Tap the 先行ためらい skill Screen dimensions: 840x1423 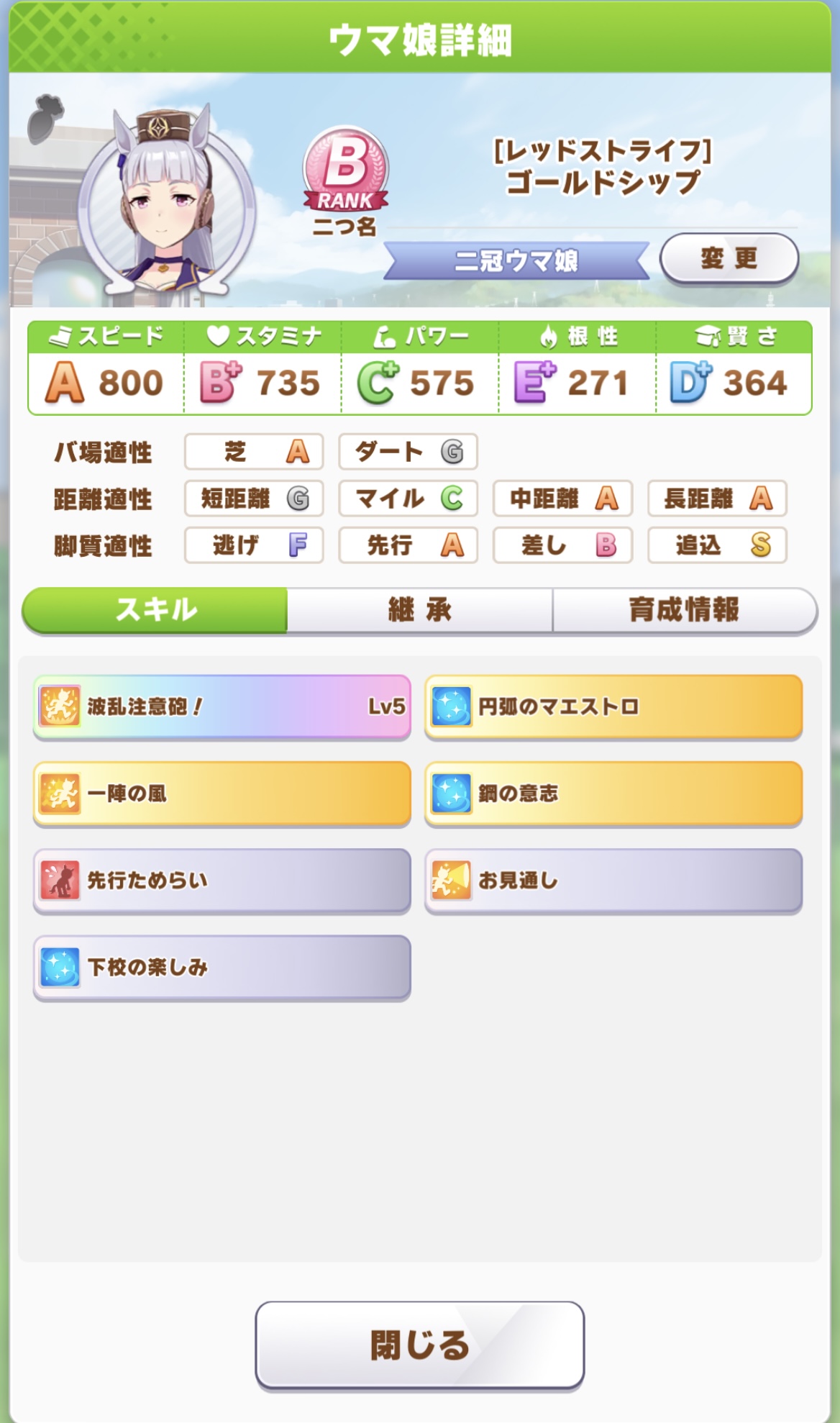222,881
